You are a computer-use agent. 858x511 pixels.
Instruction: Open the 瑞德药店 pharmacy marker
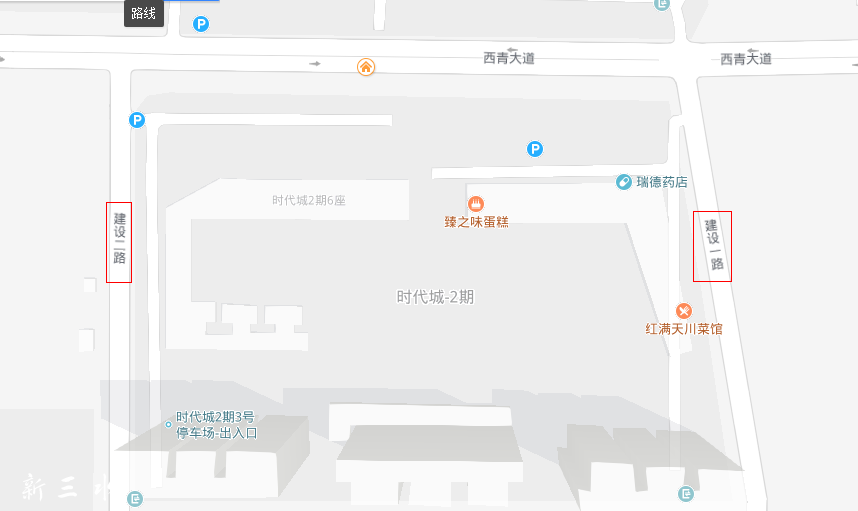[x=624, y=182]
